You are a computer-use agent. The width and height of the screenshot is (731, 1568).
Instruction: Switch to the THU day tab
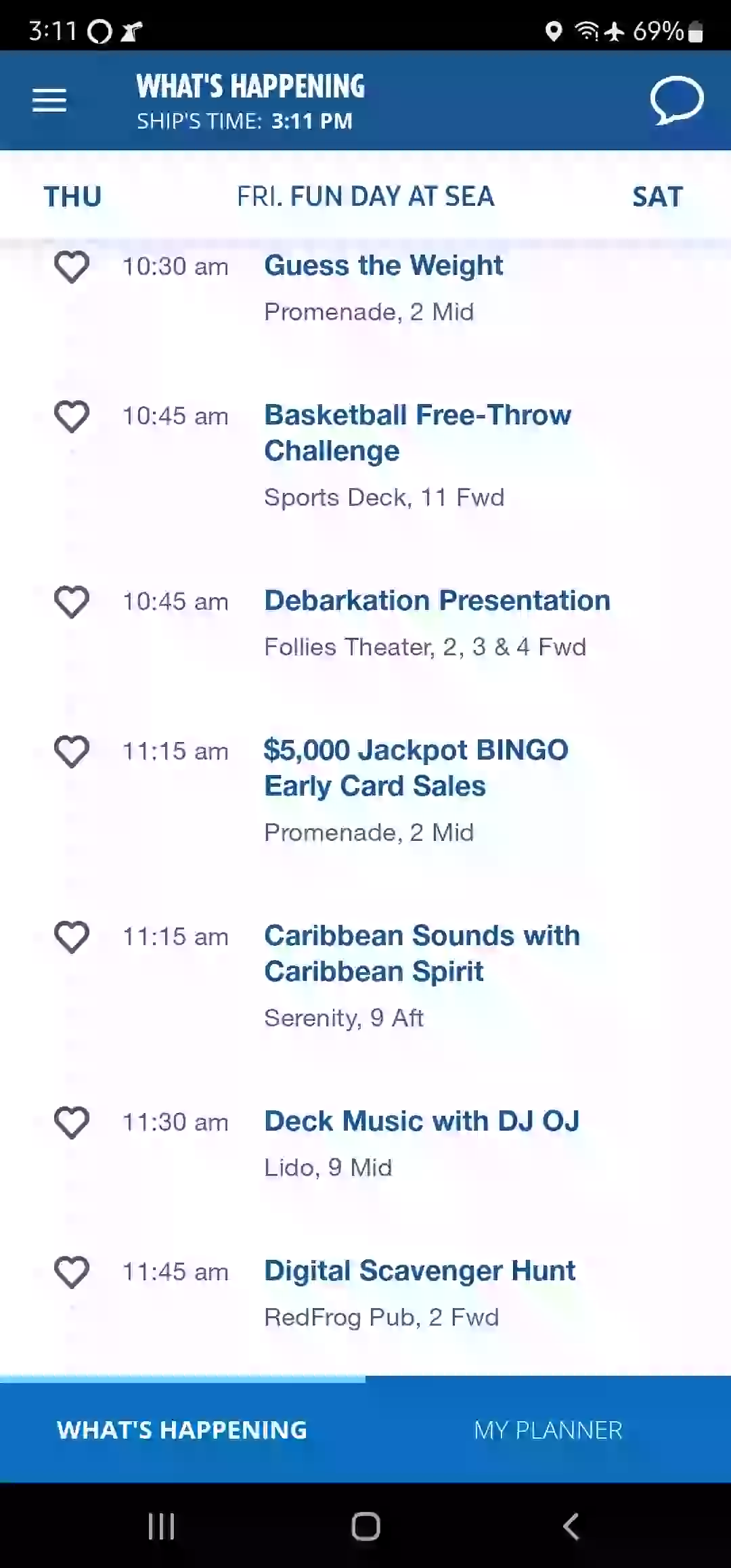click(72, 197)
